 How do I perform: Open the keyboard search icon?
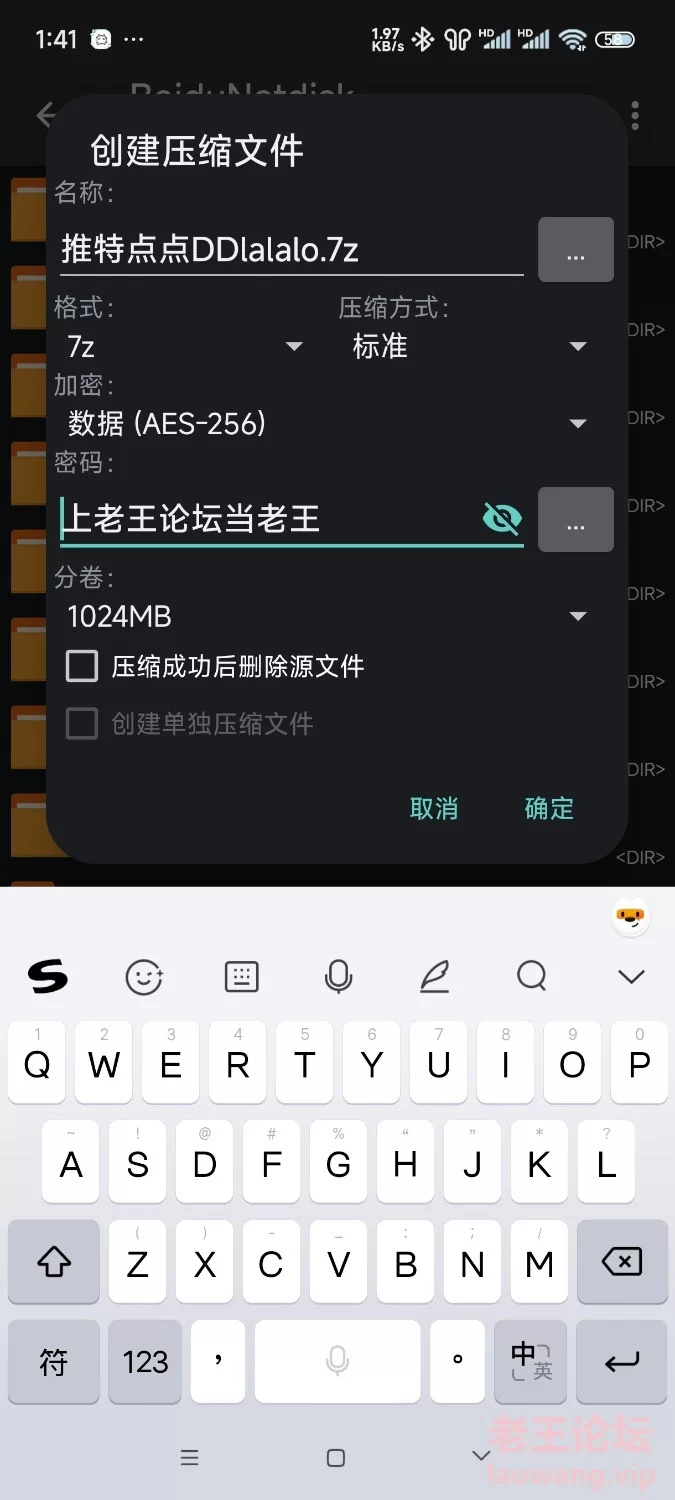pyautogui.click(x=532, y=976)
